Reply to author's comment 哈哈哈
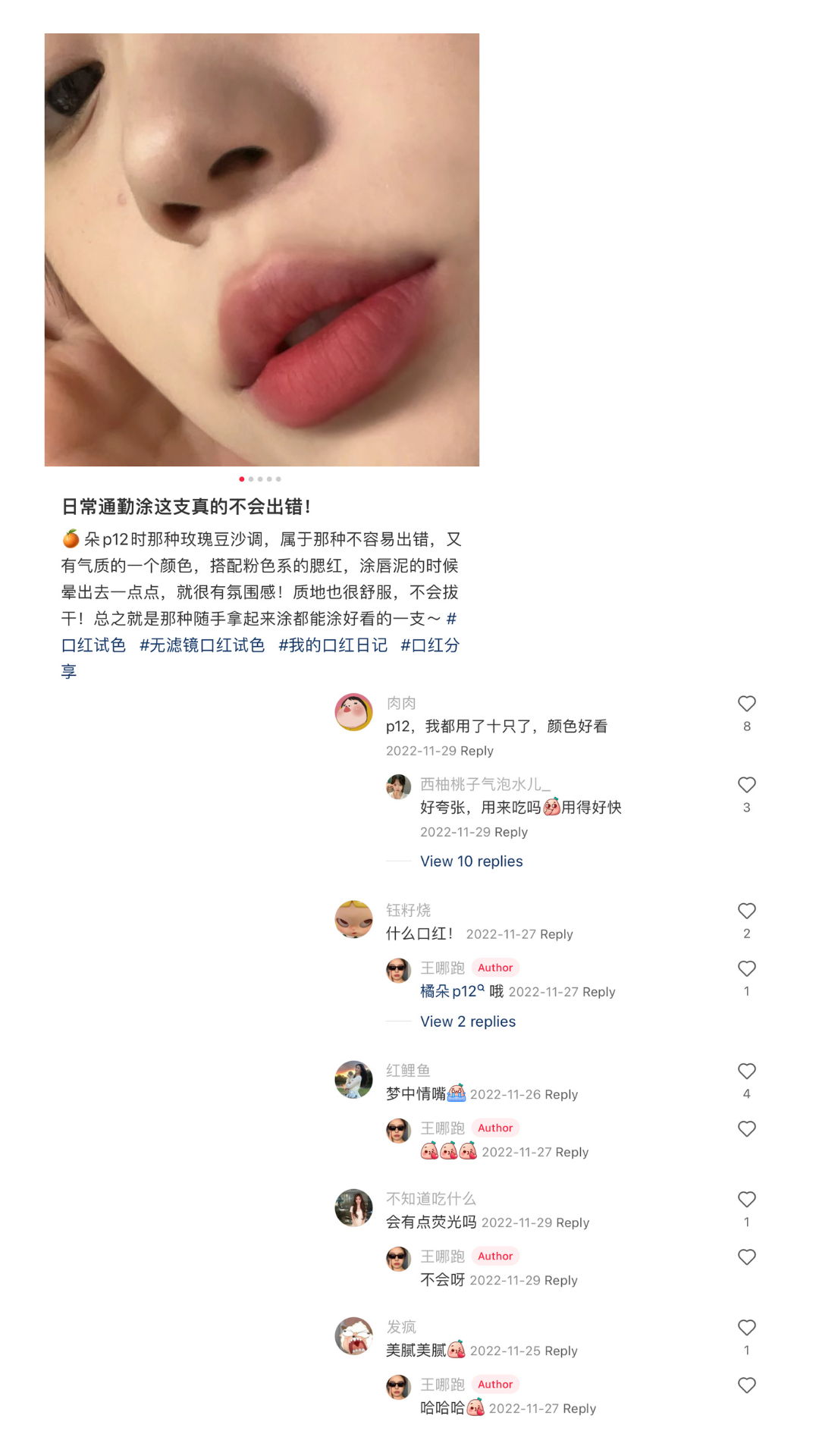 579,1408
